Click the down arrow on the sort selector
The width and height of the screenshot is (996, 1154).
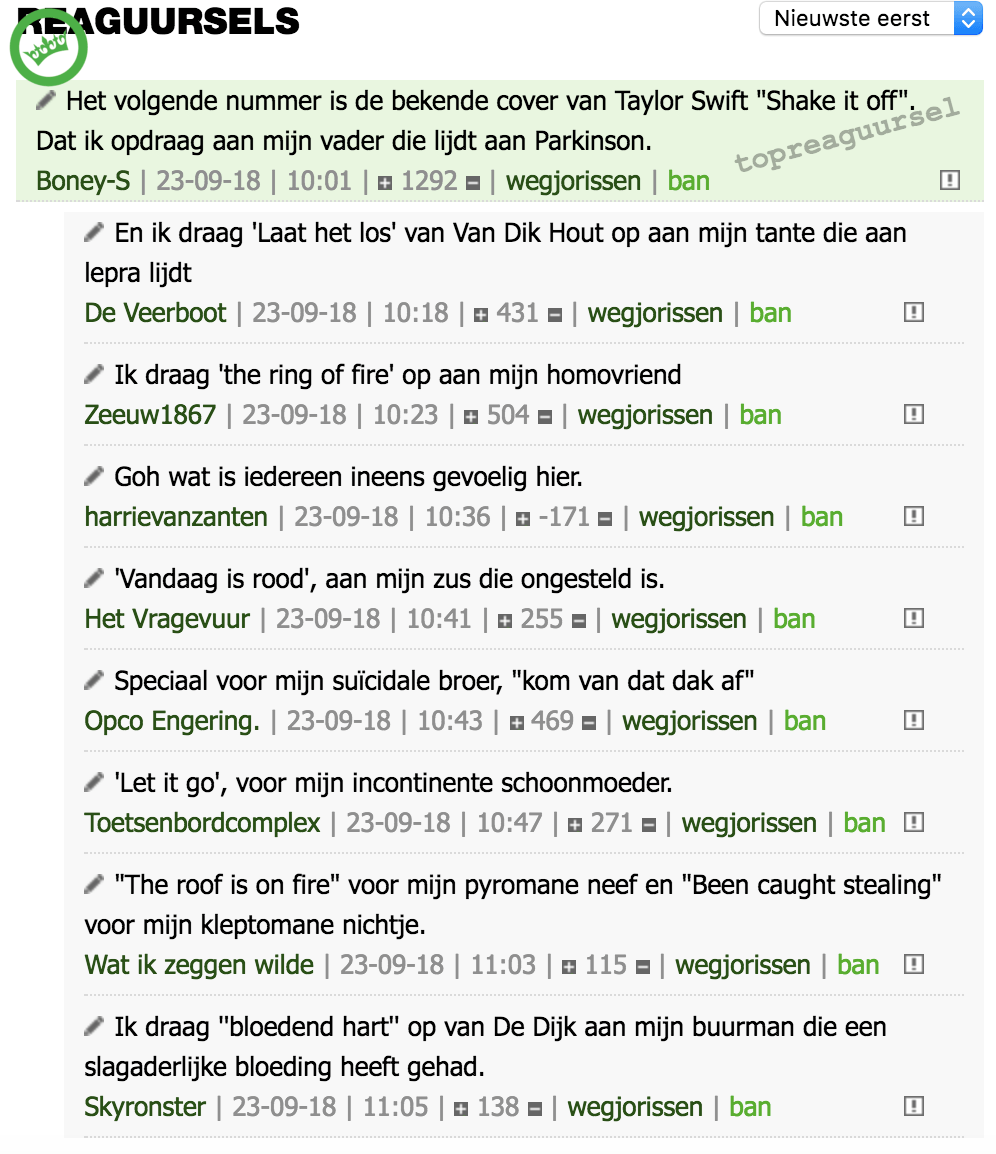click(x=968, y=25)
